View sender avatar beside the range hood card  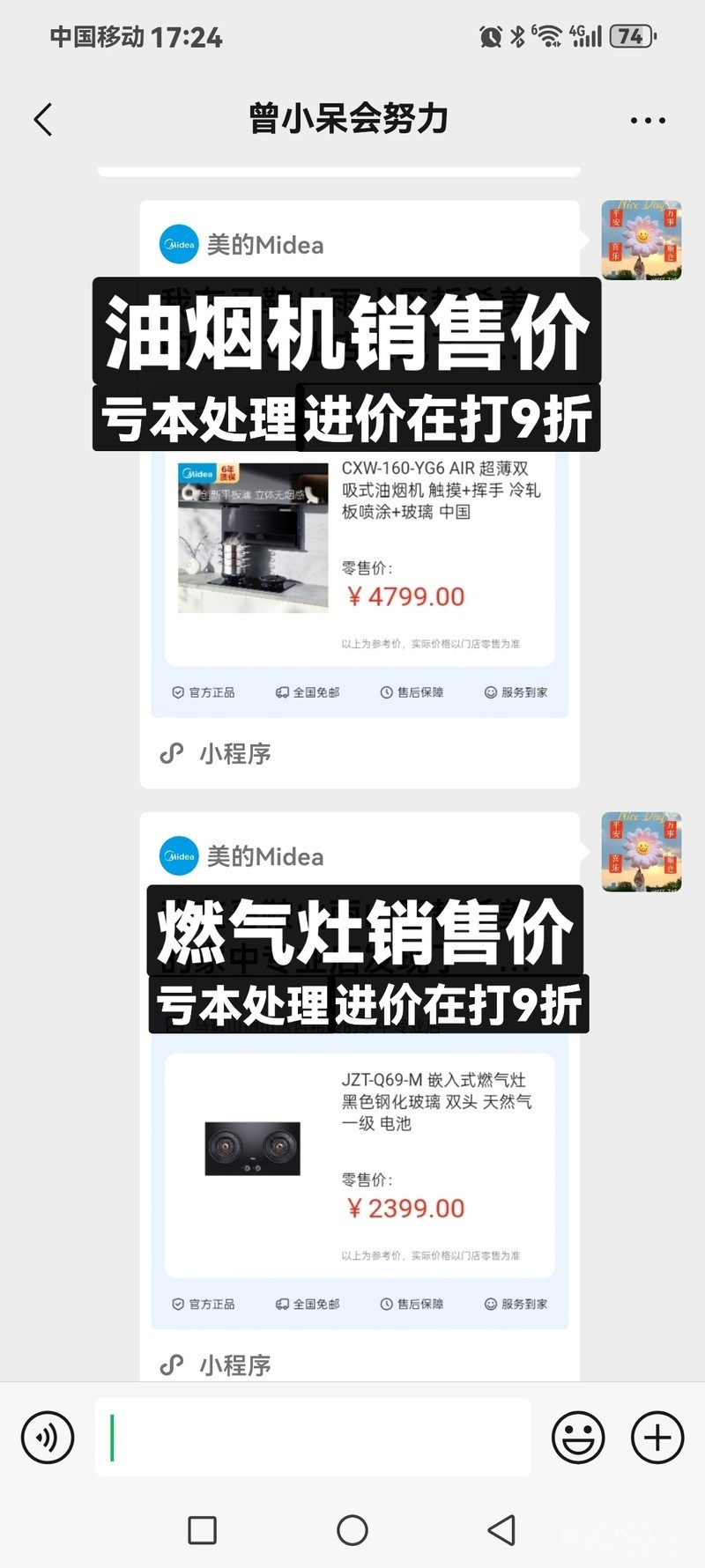point(641,240)
